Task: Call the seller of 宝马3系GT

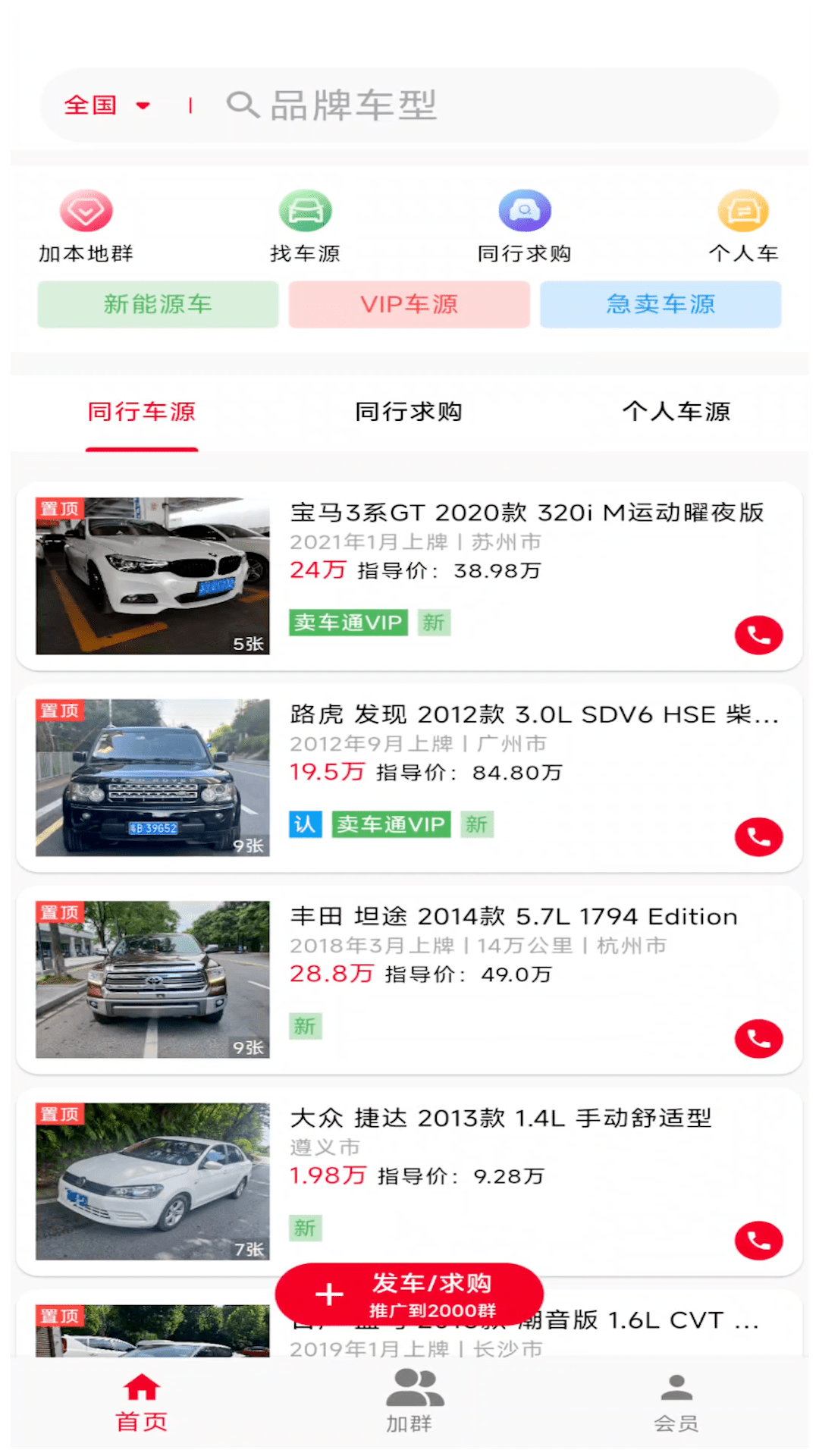Action: pyautogui.click(x=758, y=635)
